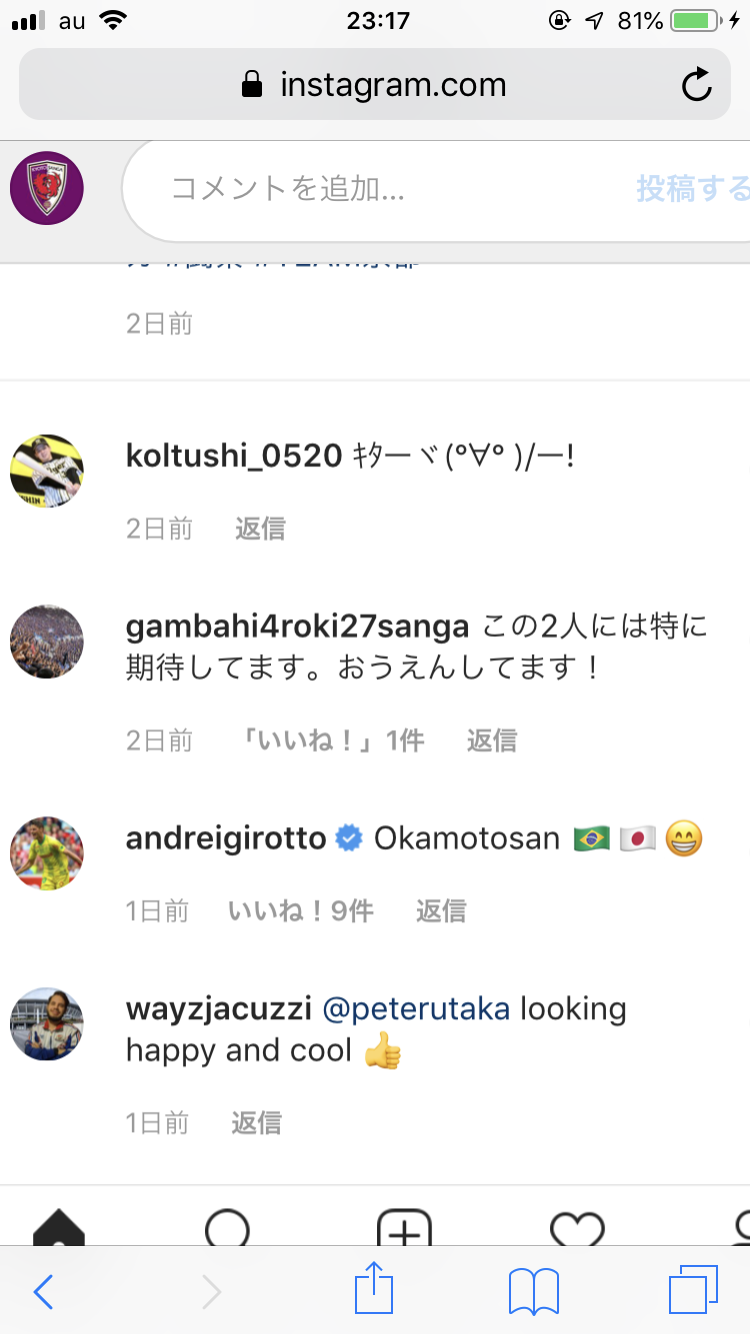
Task: Open gambahi4roki27sanga's profile
Action: click(297, 627)
